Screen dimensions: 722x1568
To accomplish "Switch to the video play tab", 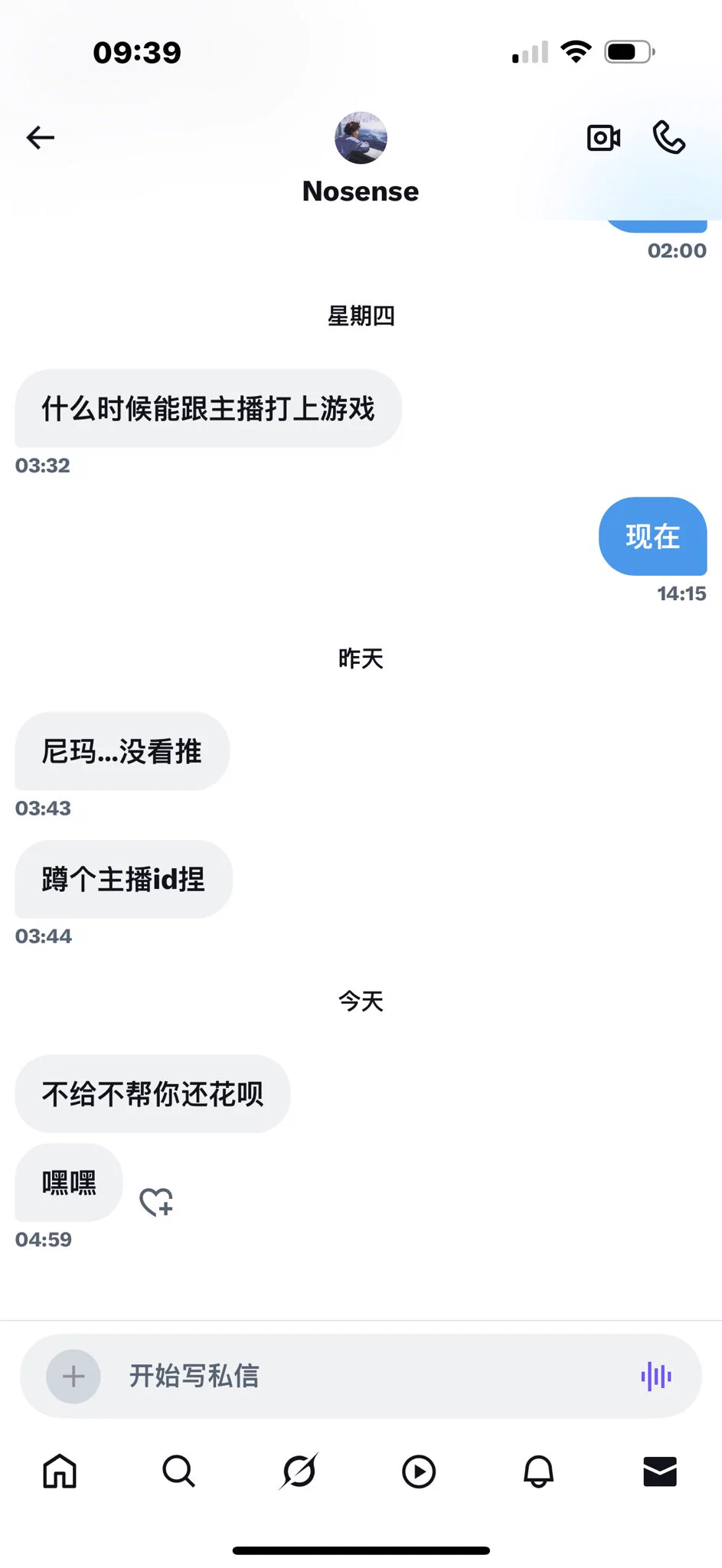I will click(419, 1472).
